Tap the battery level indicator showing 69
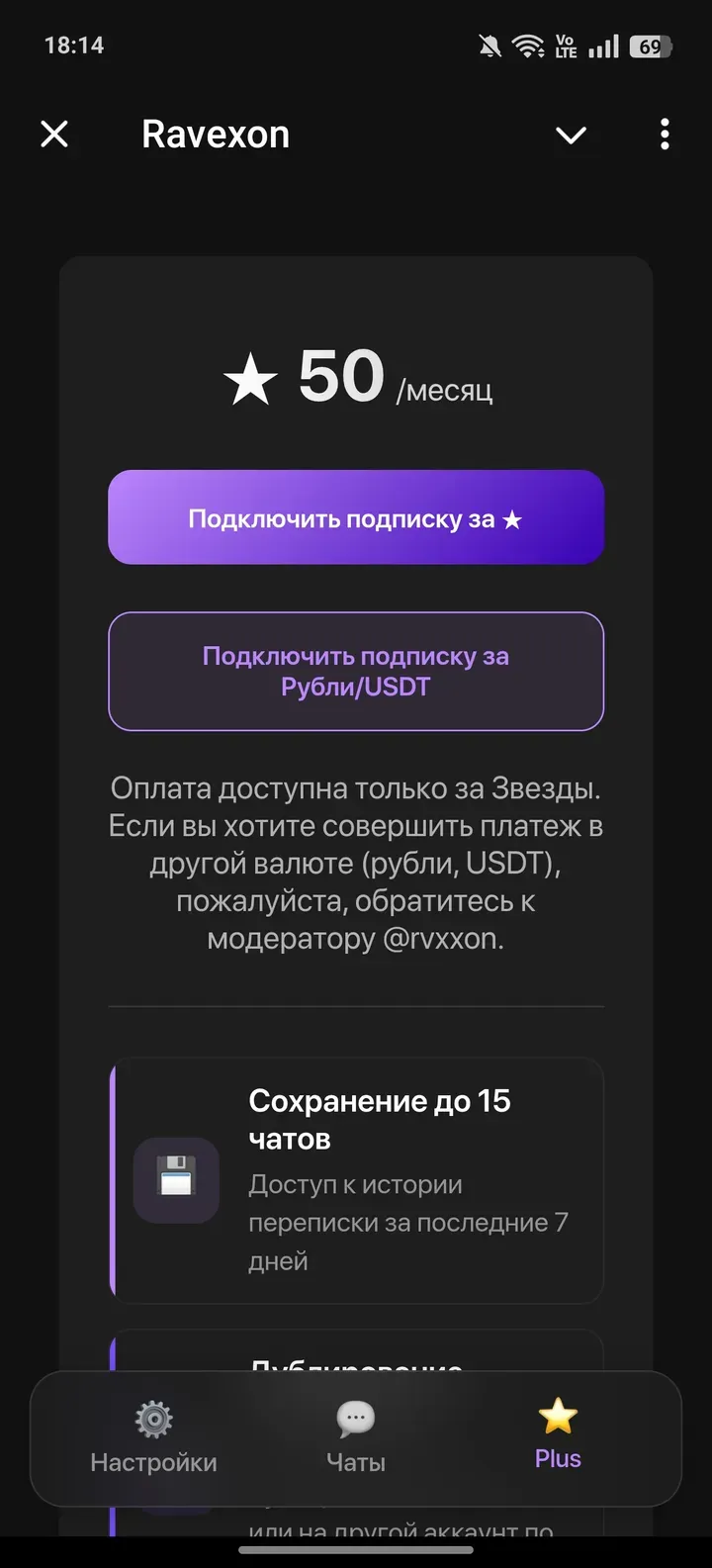Screen dimensions: 712x1568 pyautogui.click(x=650, y=45)
